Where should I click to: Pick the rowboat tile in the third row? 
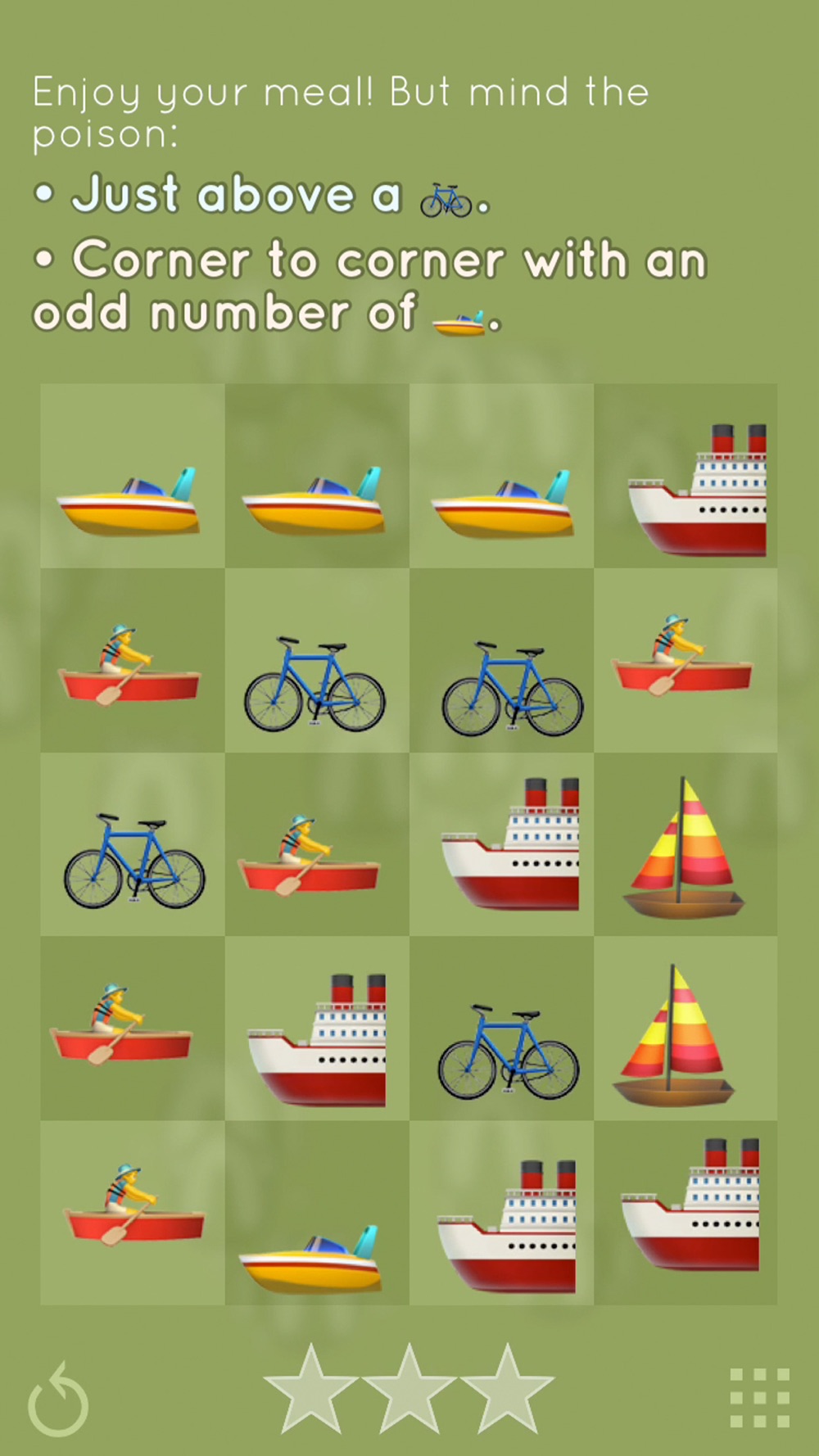tap(317, 844)
